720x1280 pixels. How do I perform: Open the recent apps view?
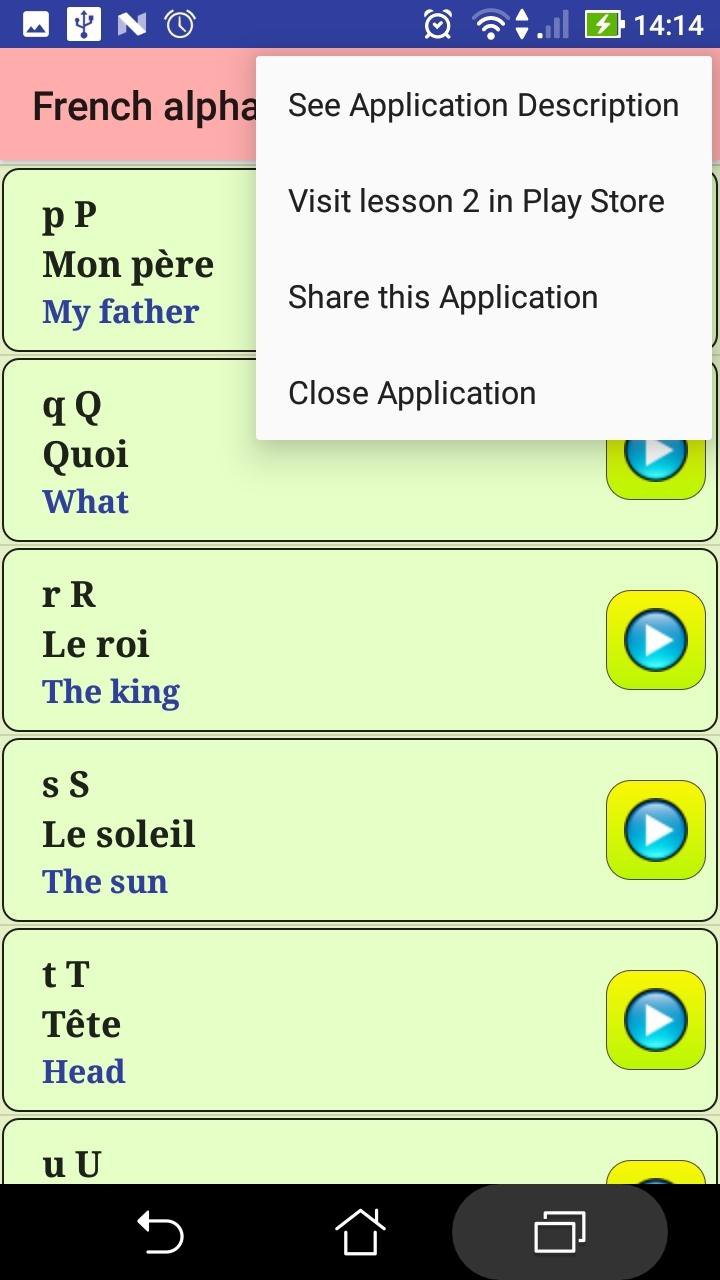coord(559,1232)
